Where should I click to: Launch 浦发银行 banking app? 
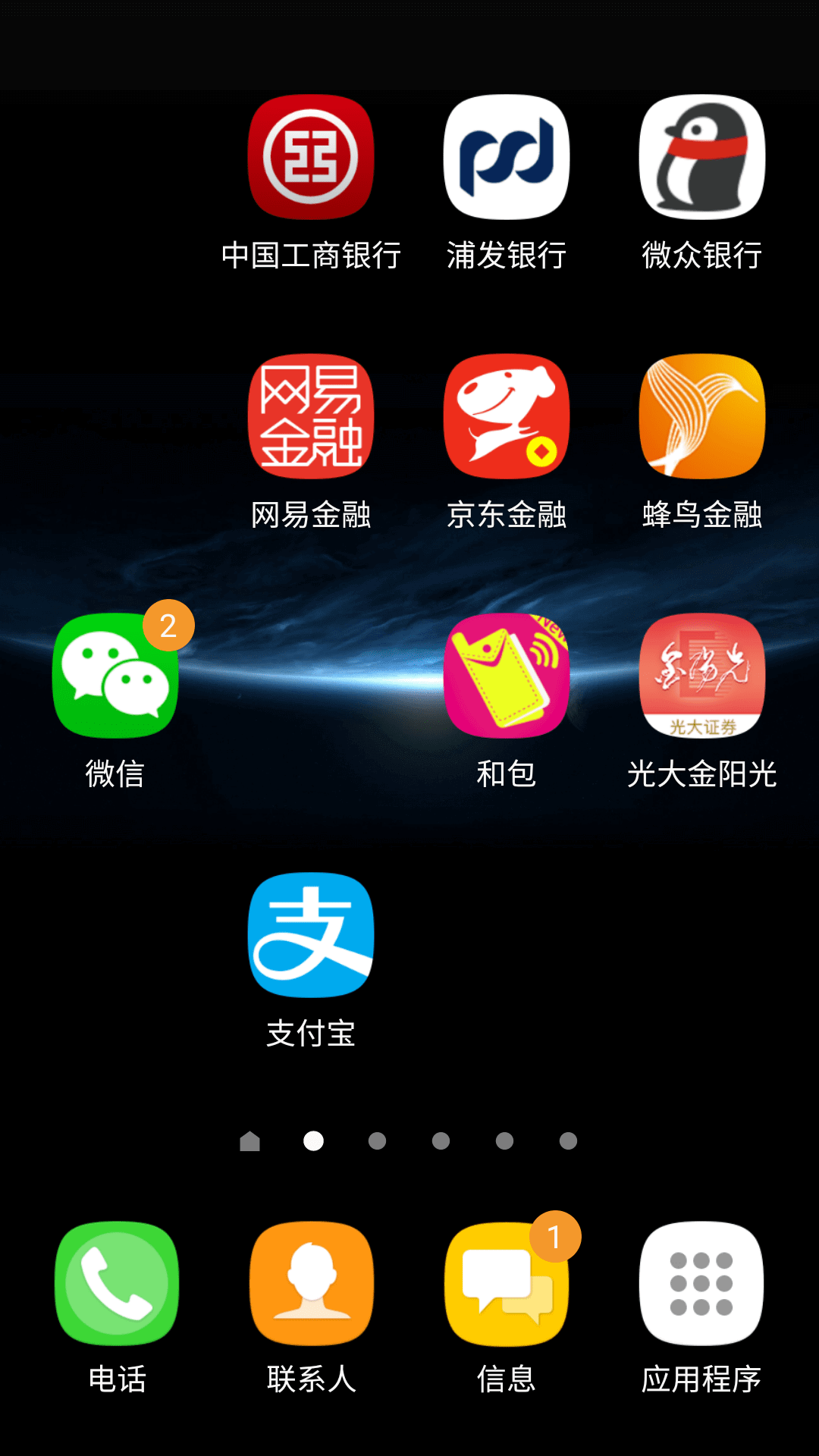click(507, 157)
